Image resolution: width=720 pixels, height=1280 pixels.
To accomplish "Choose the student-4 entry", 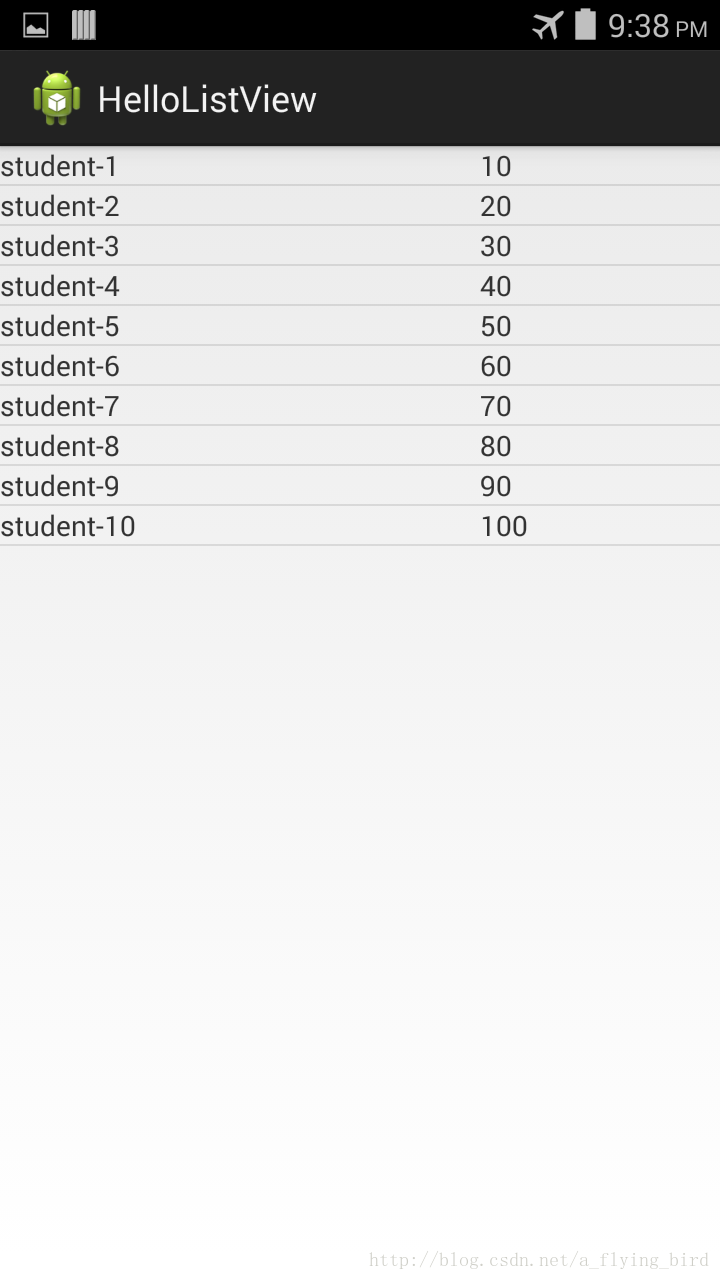I will coord(360,286).
